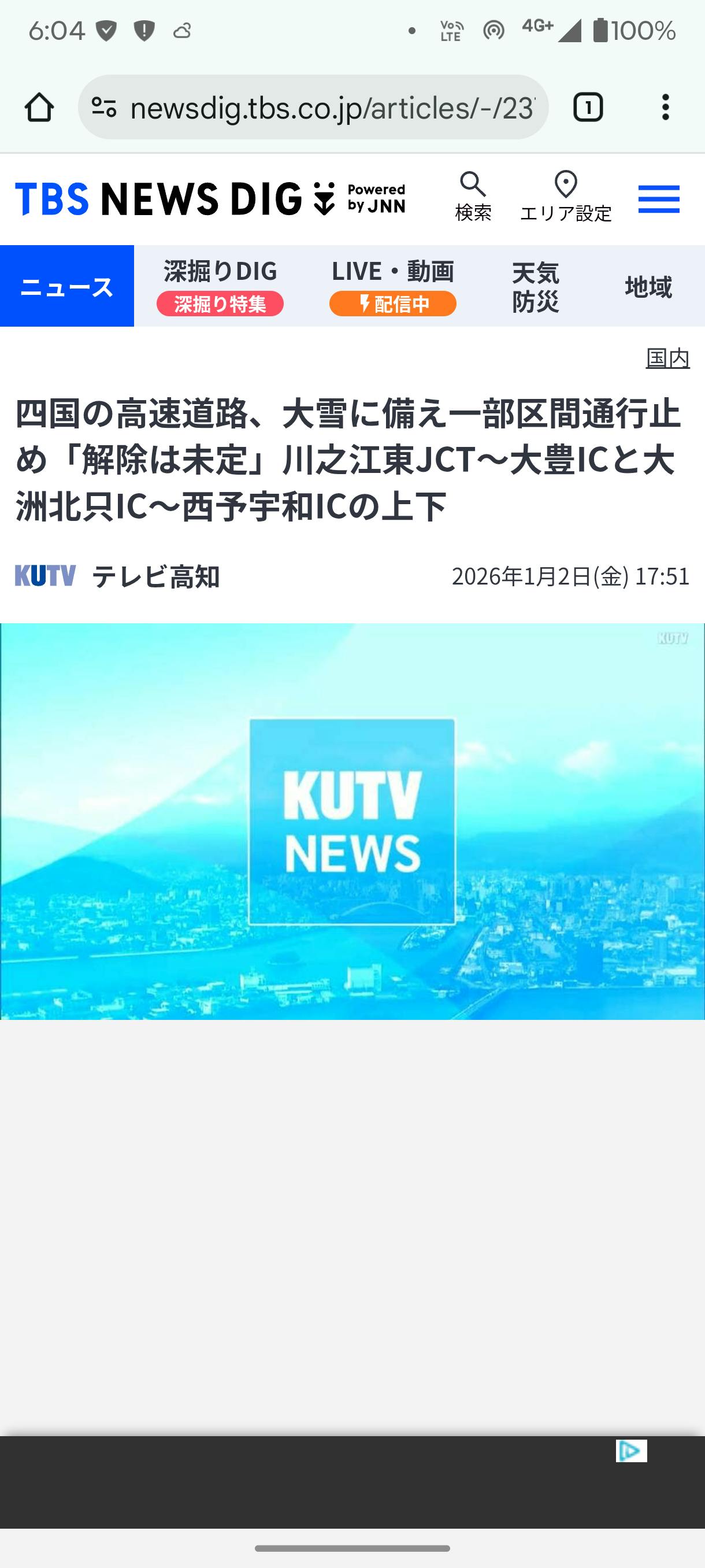Open Chrome's overflow menu
This screenshot has width=705, height=1568.
pyautogui.click(x=666, y=107)
